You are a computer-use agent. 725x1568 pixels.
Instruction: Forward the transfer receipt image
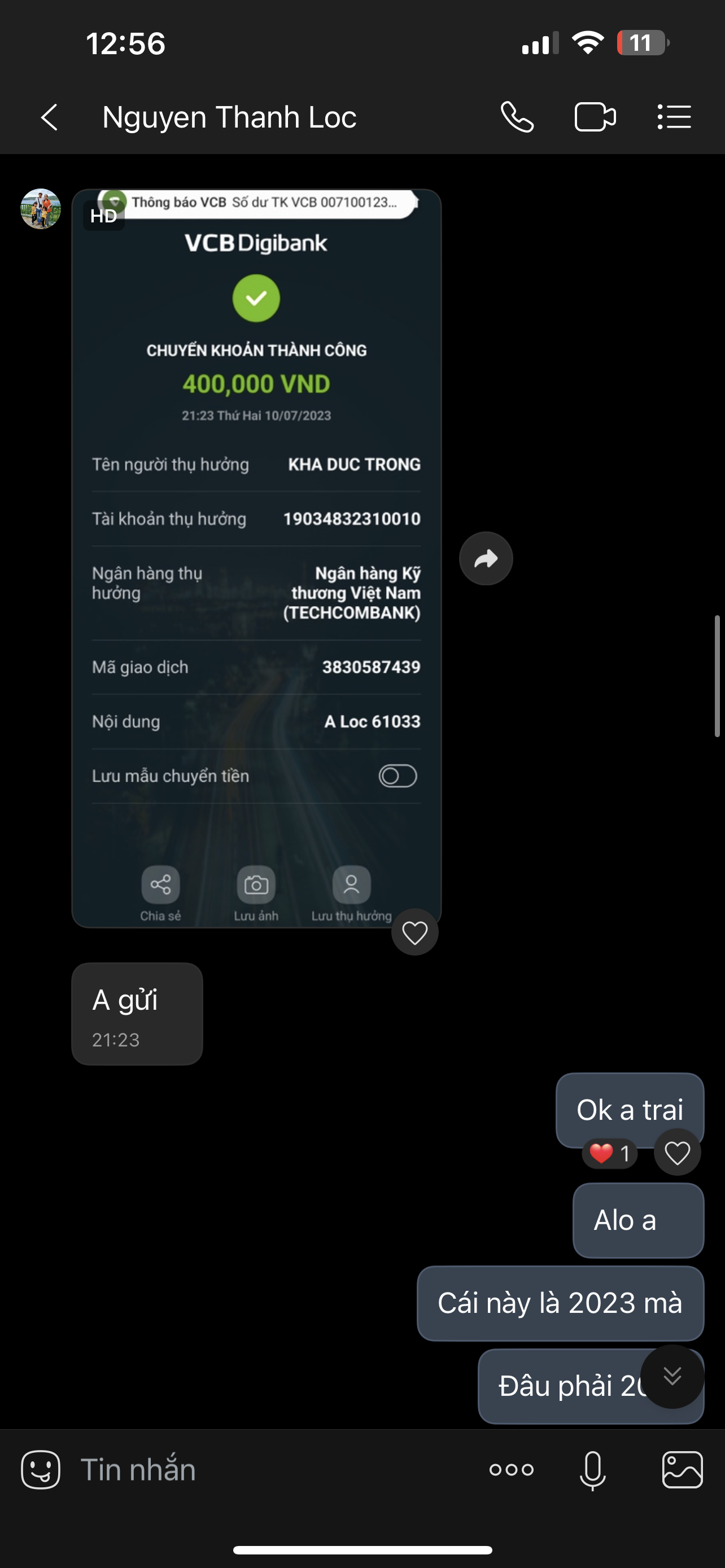(486, 558)
